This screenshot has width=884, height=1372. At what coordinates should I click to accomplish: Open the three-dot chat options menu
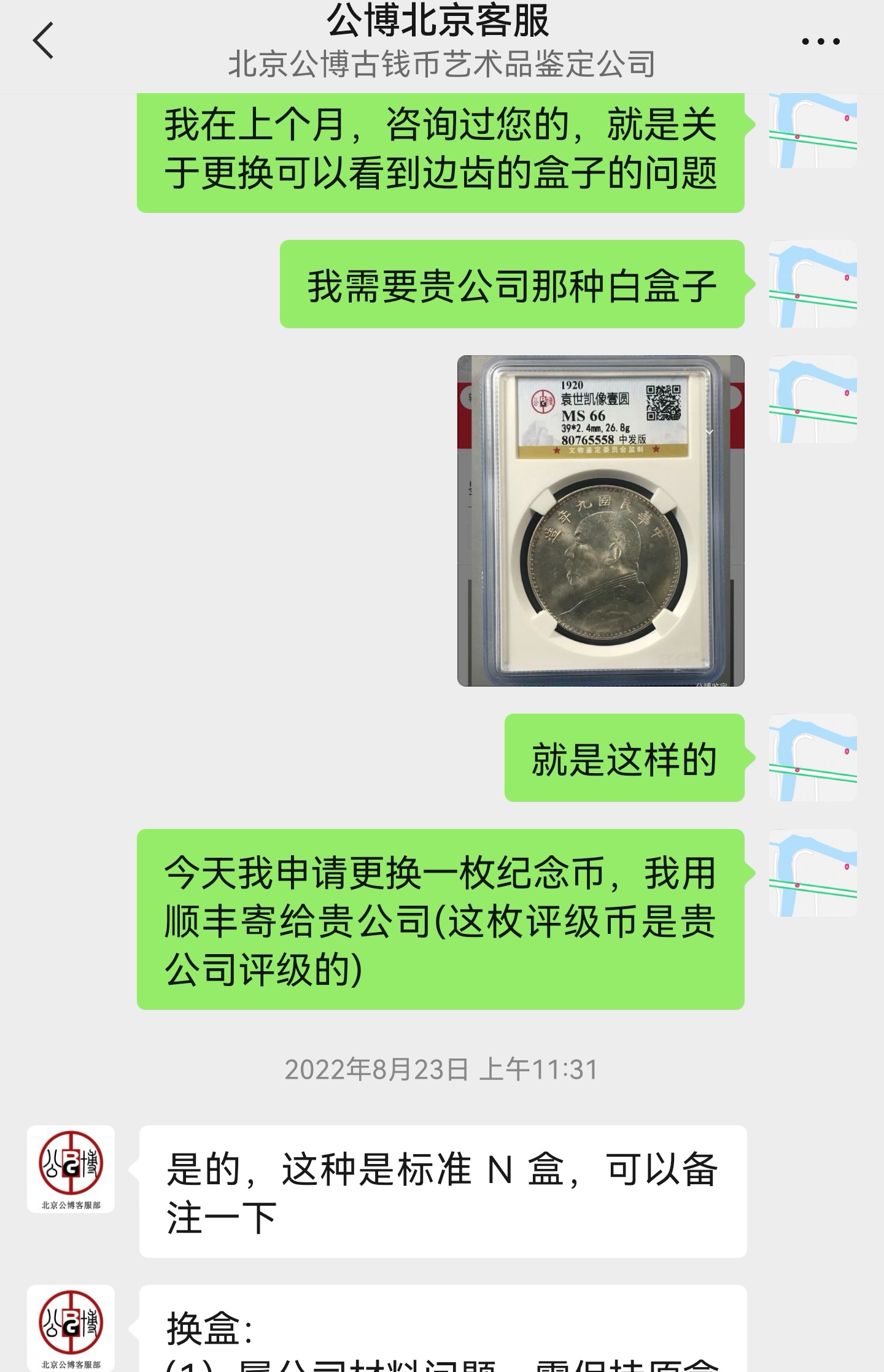(x=820, y=42)
